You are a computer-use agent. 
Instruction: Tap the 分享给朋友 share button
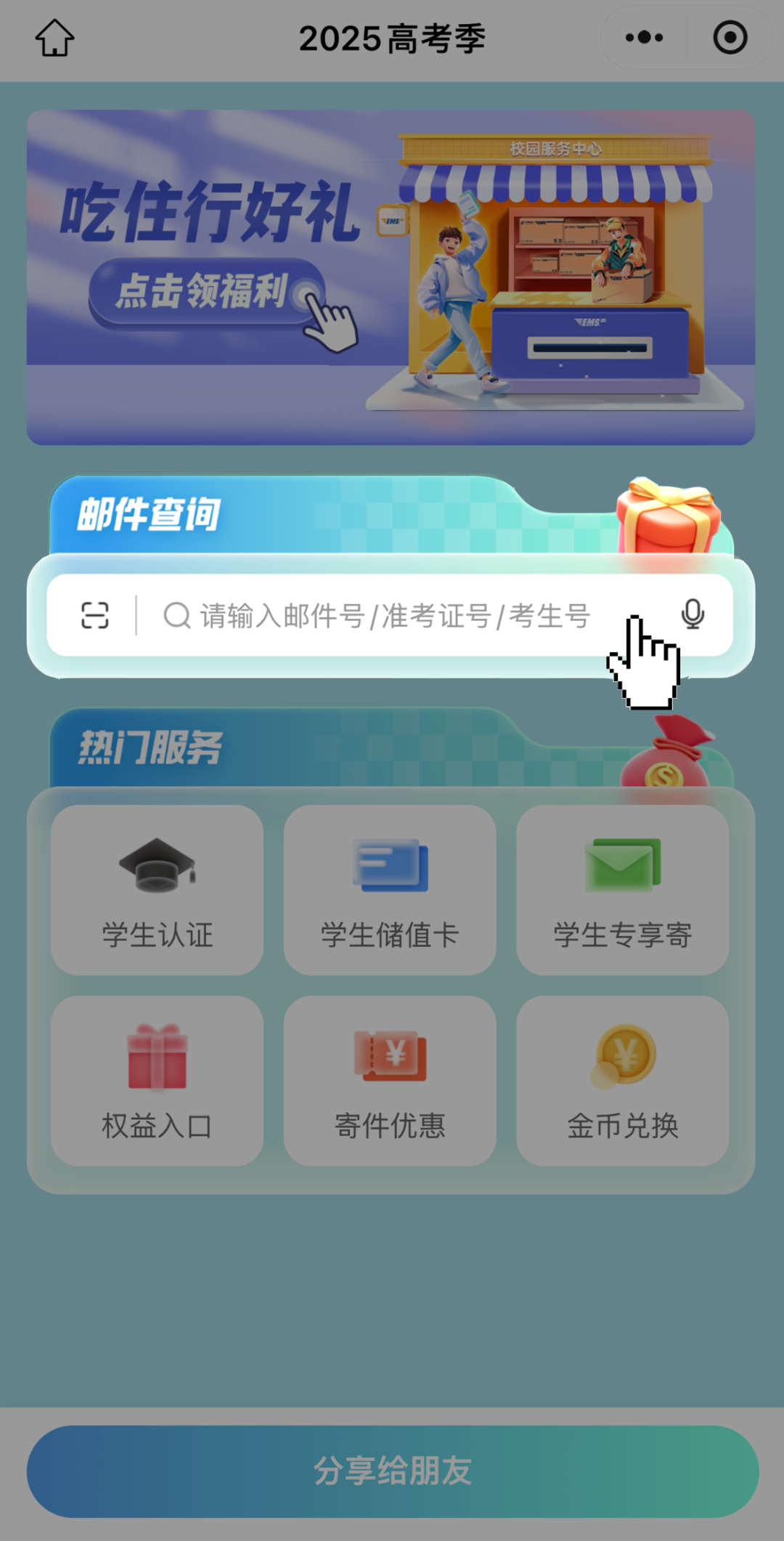[392, 1471]
